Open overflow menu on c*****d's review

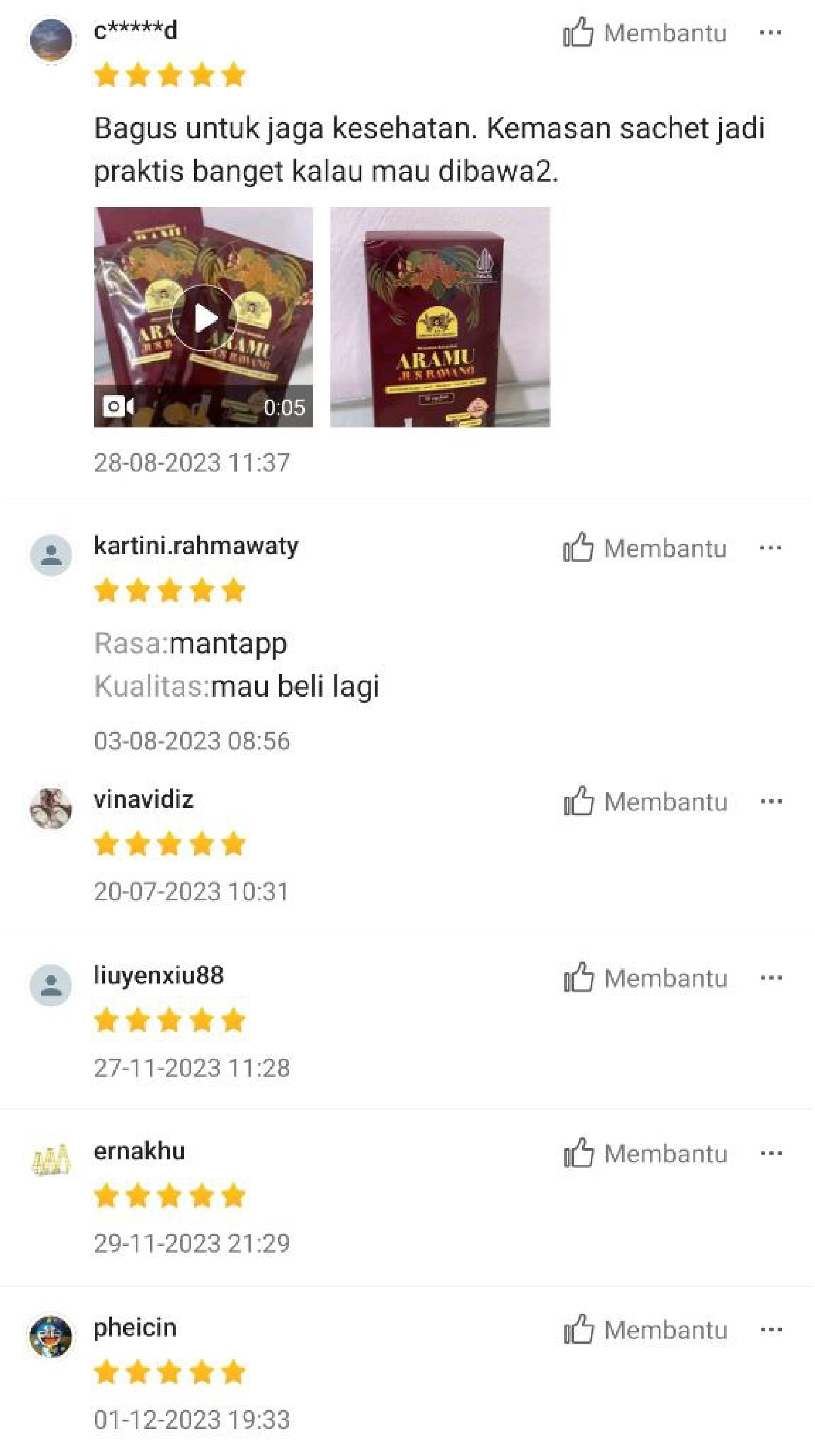(x=770, y=33)
